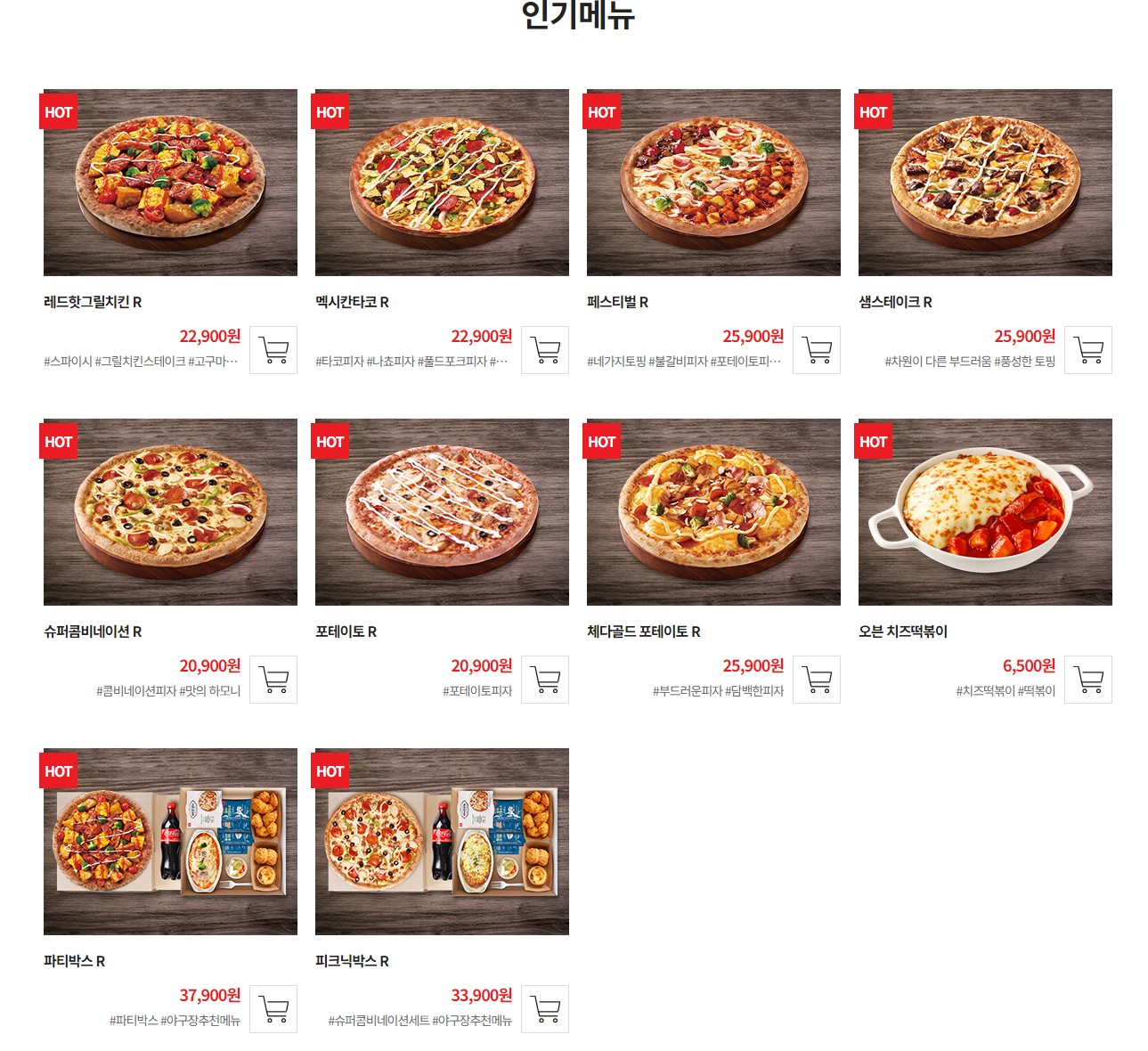Add 파티박스 R to cart
The image size is (1148, 1051).
[x=273, y=1009]
